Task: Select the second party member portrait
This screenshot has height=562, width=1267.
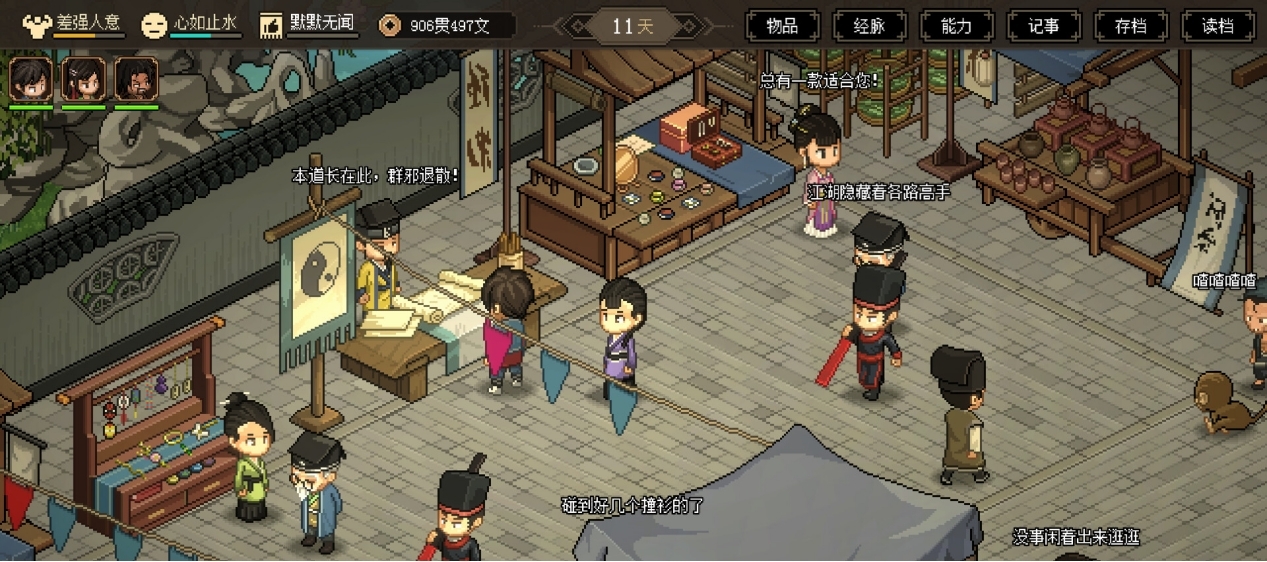Action: 83,80
